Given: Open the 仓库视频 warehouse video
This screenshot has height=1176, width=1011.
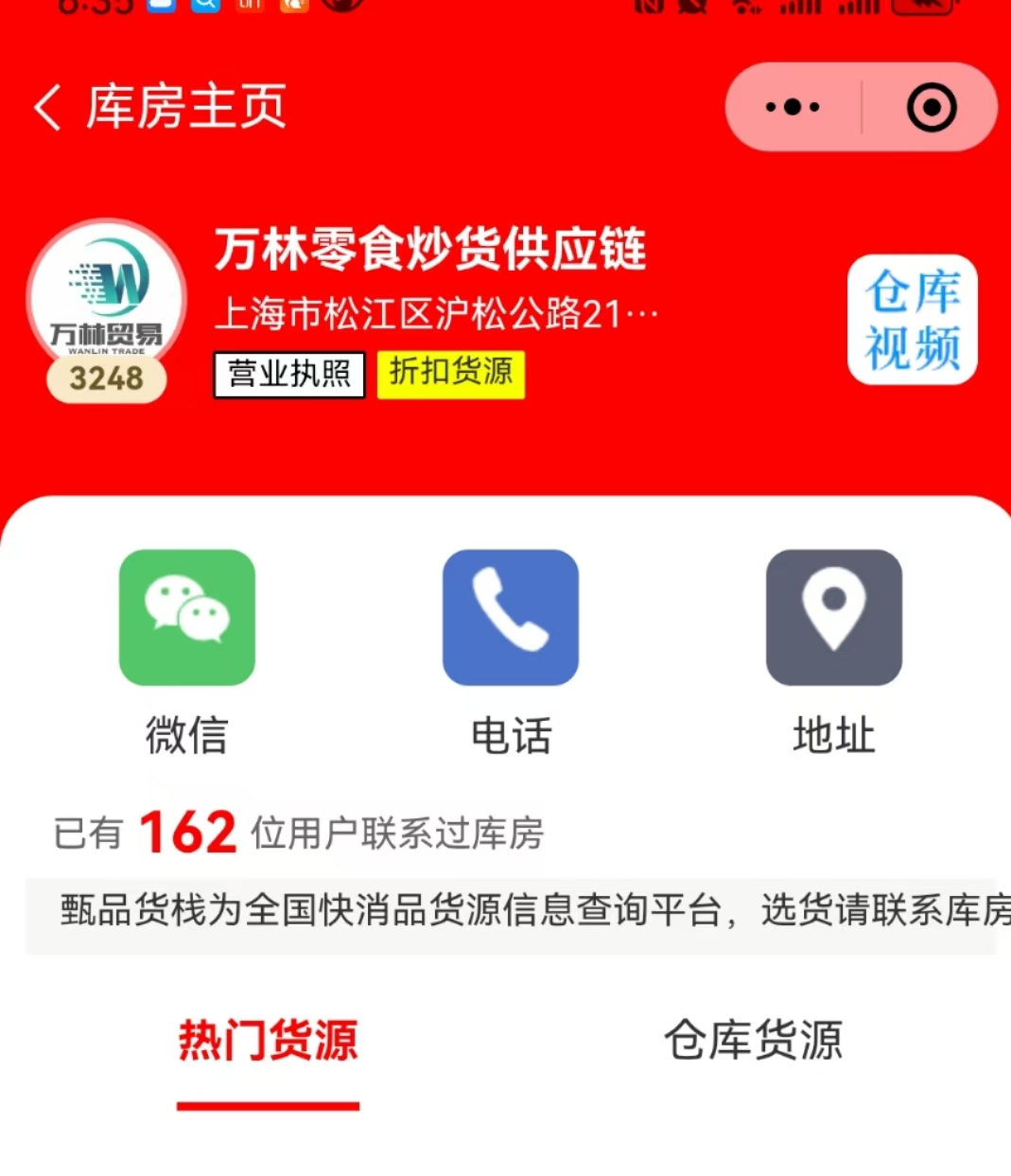Looking at the screenshot, I should 912,320.
